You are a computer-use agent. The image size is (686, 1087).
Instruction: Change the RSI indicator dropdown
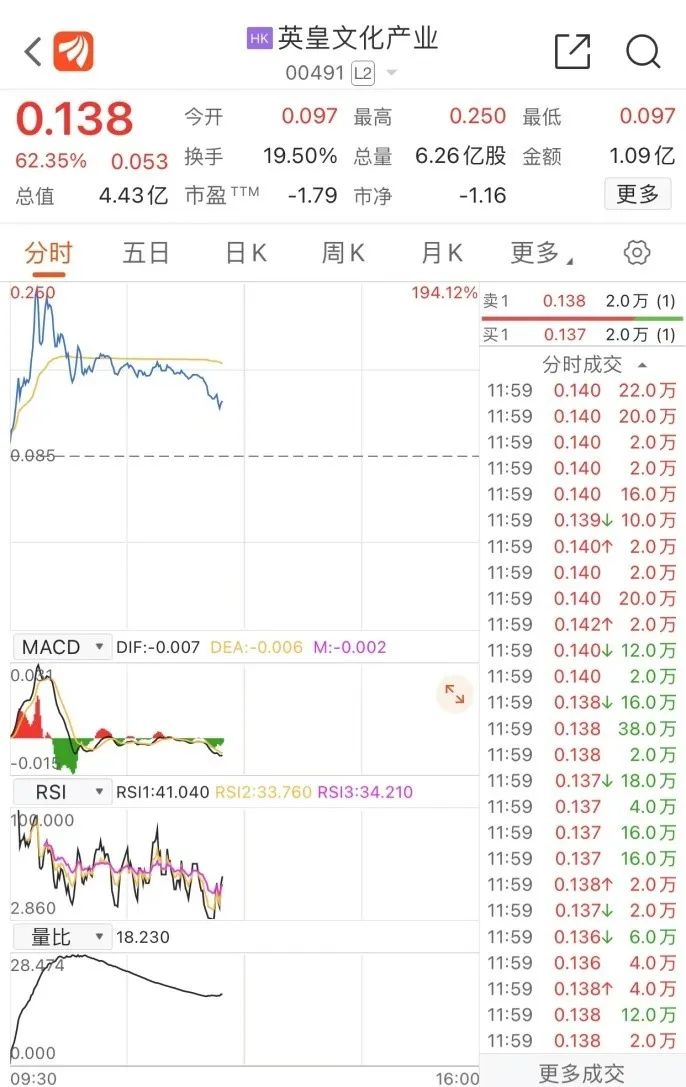tap(62, 792)
